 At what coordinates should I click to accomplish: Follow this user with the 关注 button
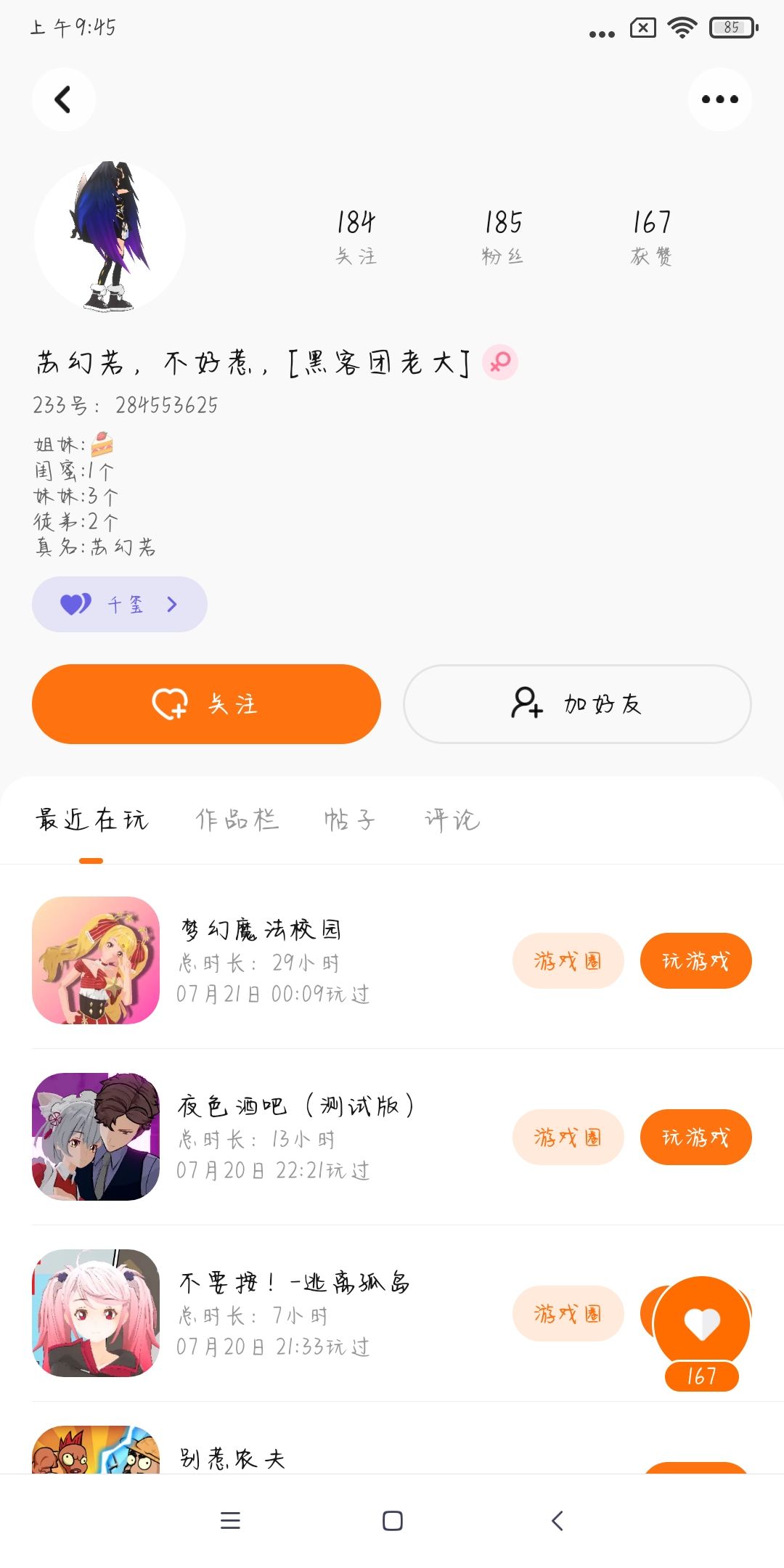click(x=206, y=703)
